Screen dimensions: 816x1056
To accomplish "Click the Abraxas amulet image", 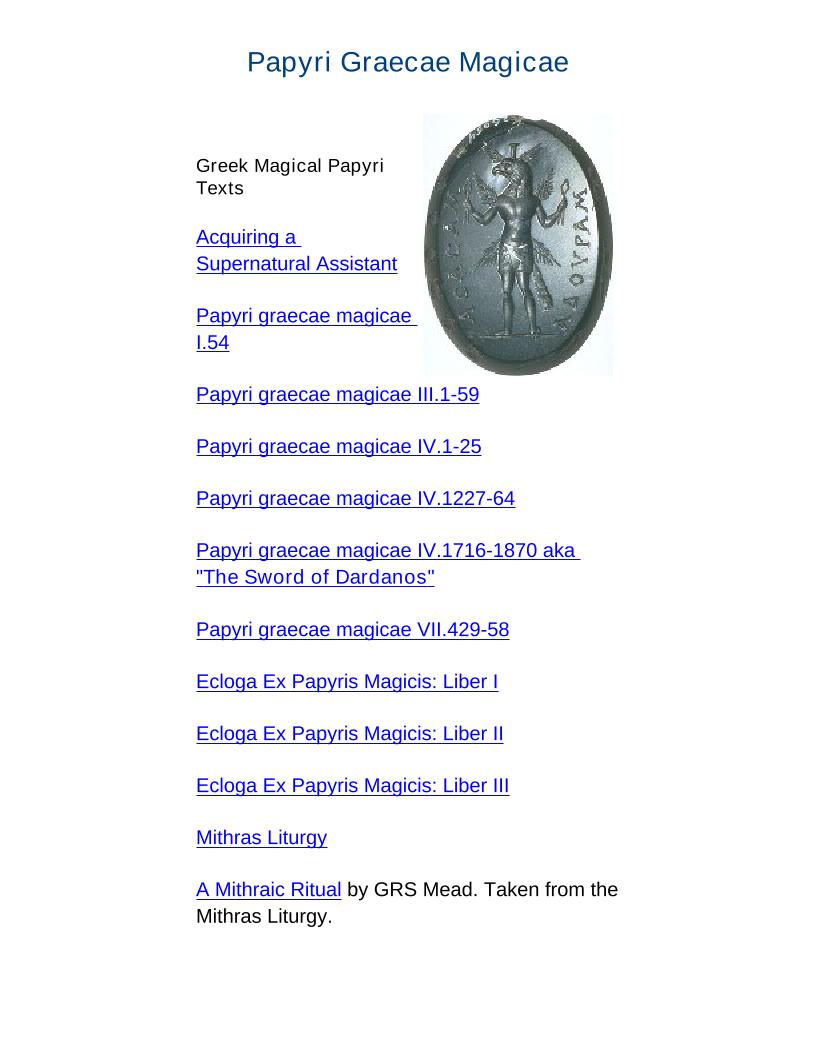I will click(x=518, y=244).
